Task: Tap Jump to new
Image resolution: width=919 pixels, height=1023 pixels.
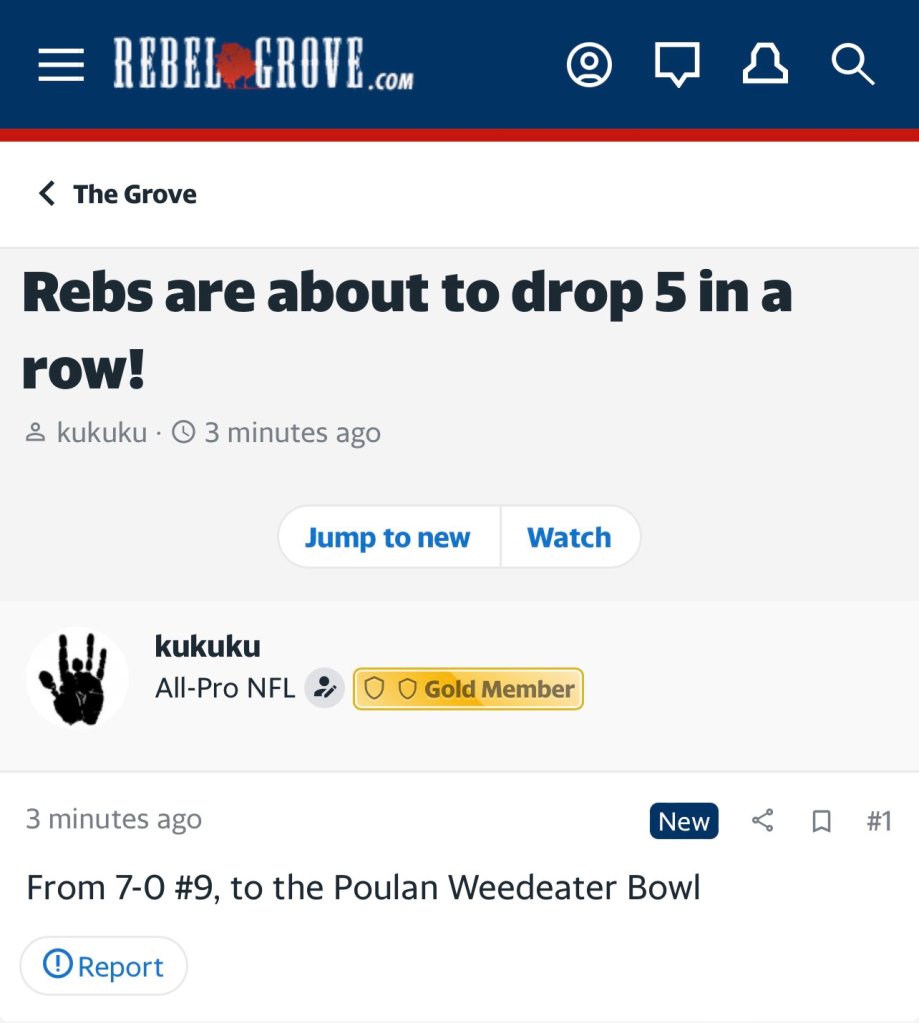Action: (x=387, y=538)
